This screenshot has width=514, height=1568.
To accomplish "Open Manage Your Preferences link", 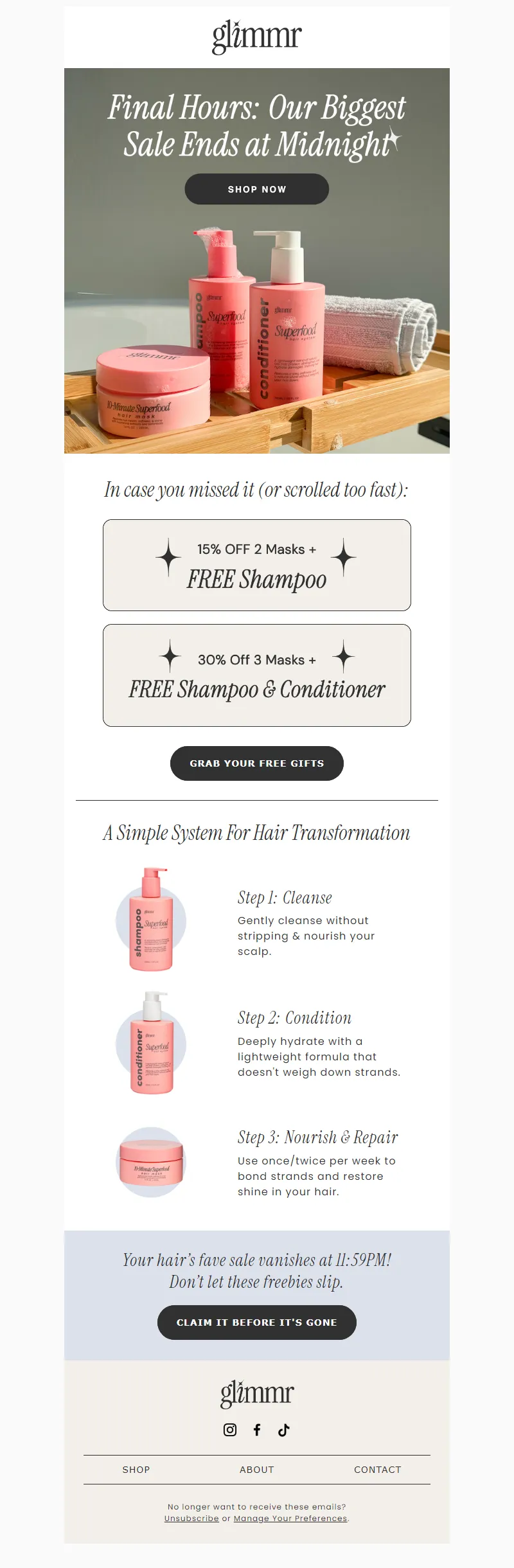I will point(290,1519).
